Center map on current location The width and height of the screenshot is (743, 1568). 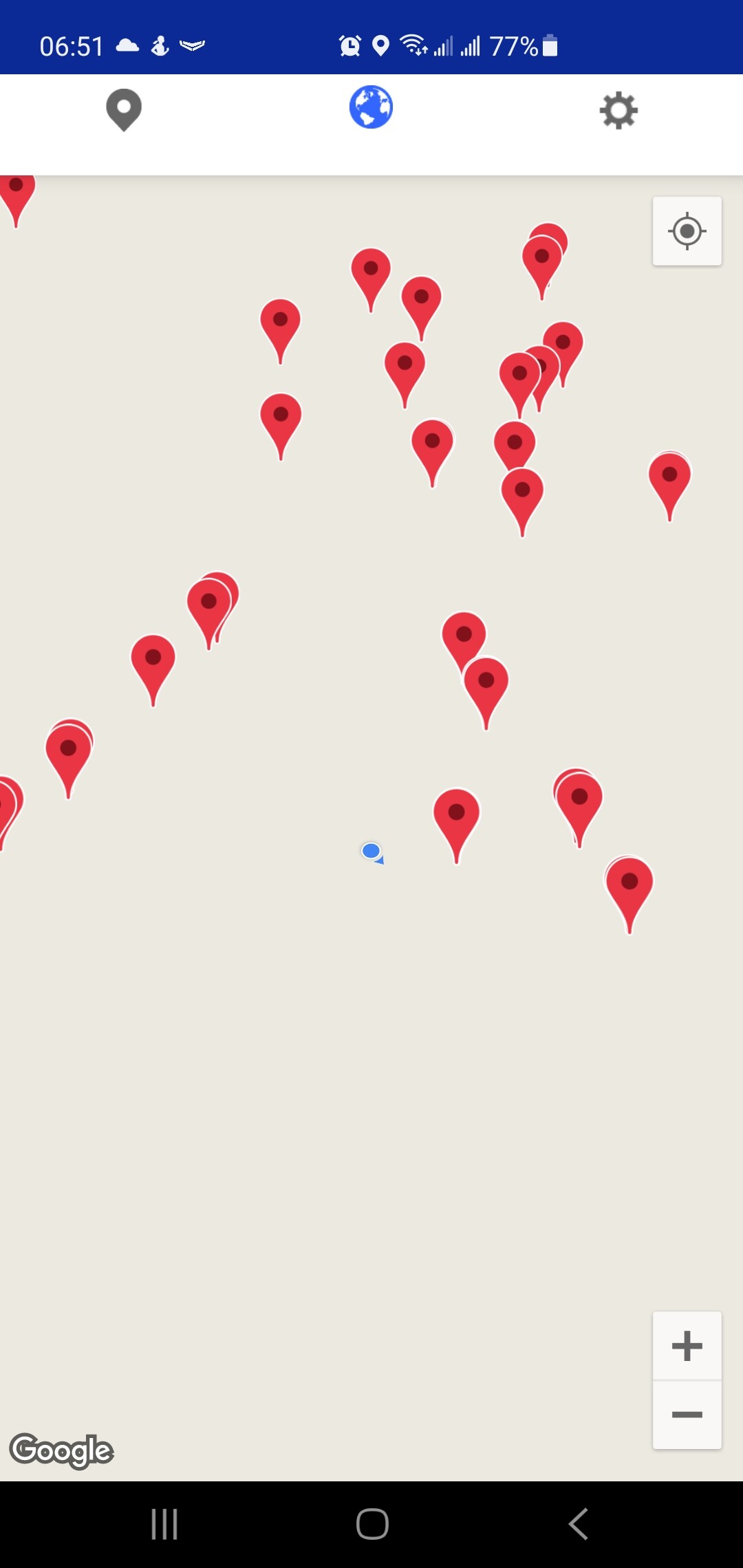(x=686, y=232)
